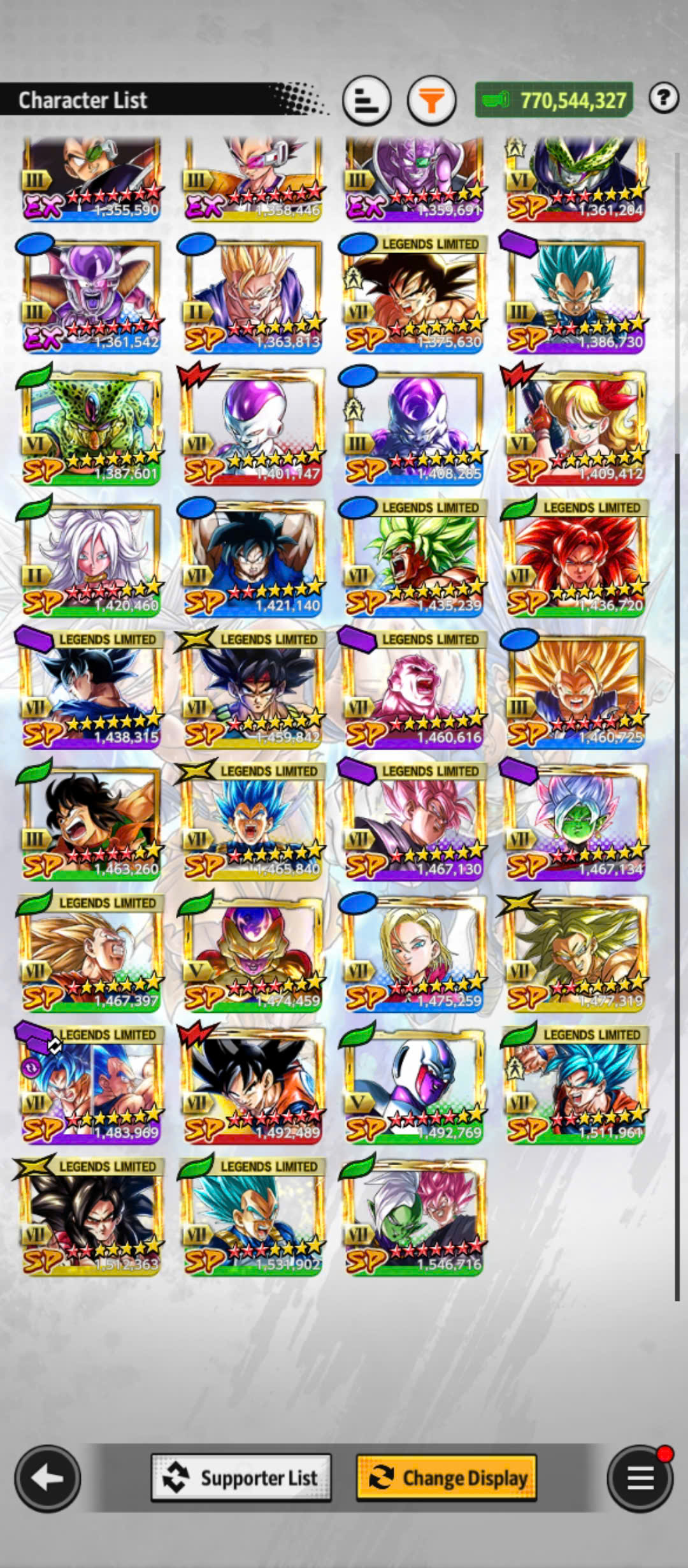This screenshot has width=688, height=1568.
Task: Select the character with power 1,531,902
Action: pyautogui.click(x=253, y=1216)
